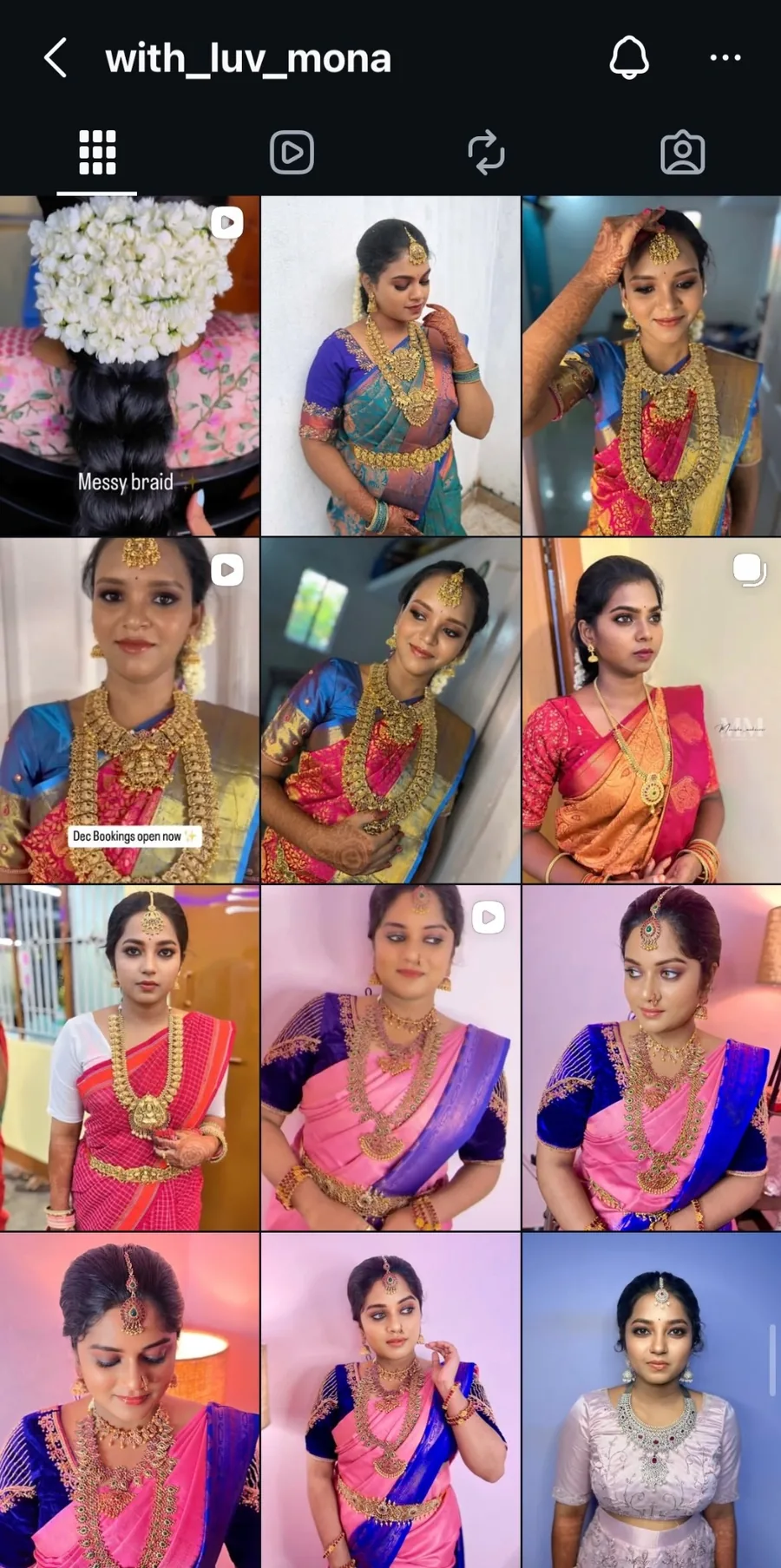The width and height of the screenshot is (781, 1568).
Task: Open the notifications bell
Action: tap(628, 58)
